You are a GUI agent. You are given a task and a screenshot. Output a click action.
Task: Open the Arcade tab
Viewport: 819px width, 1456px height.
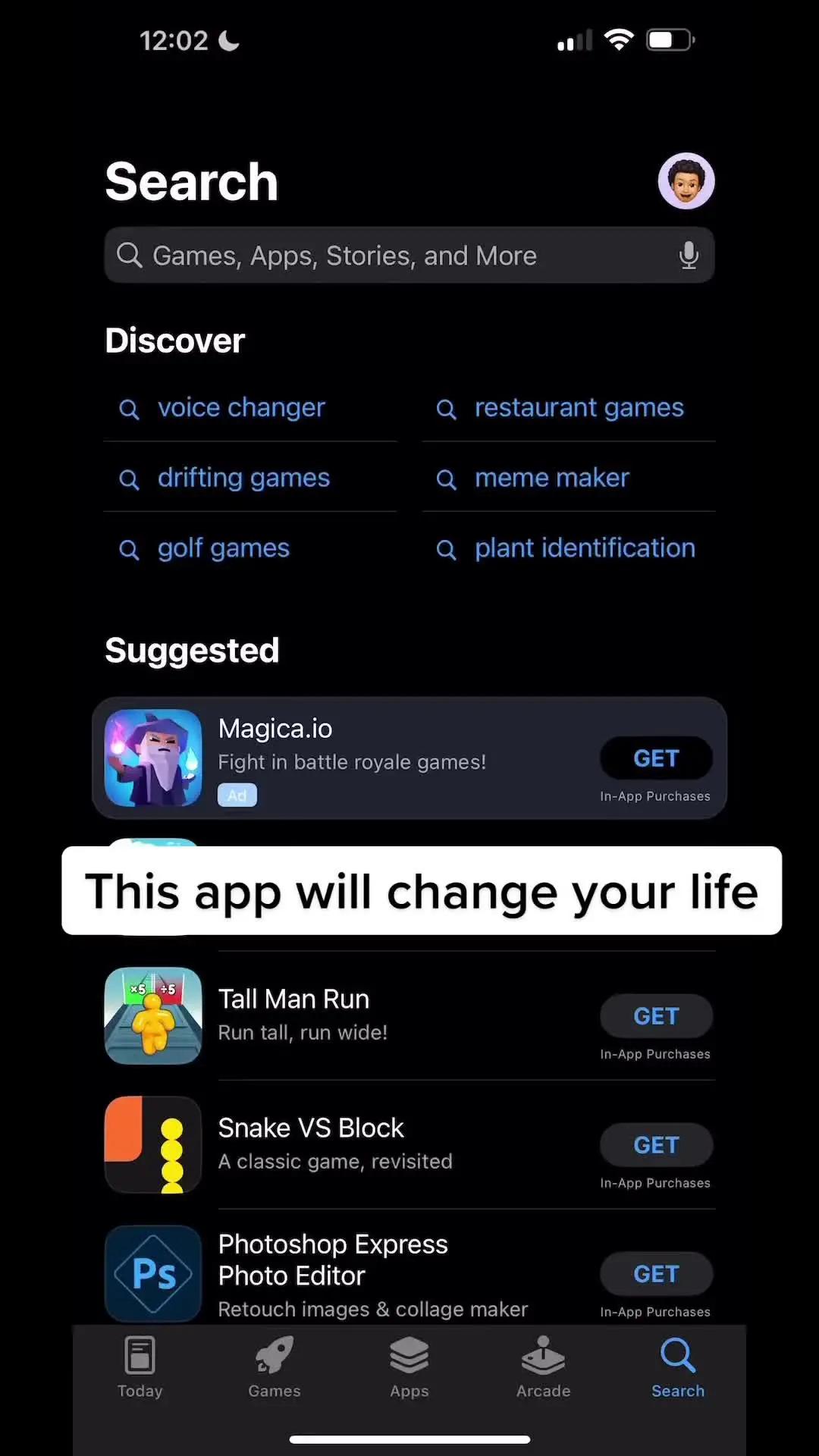click(543, 1367)
